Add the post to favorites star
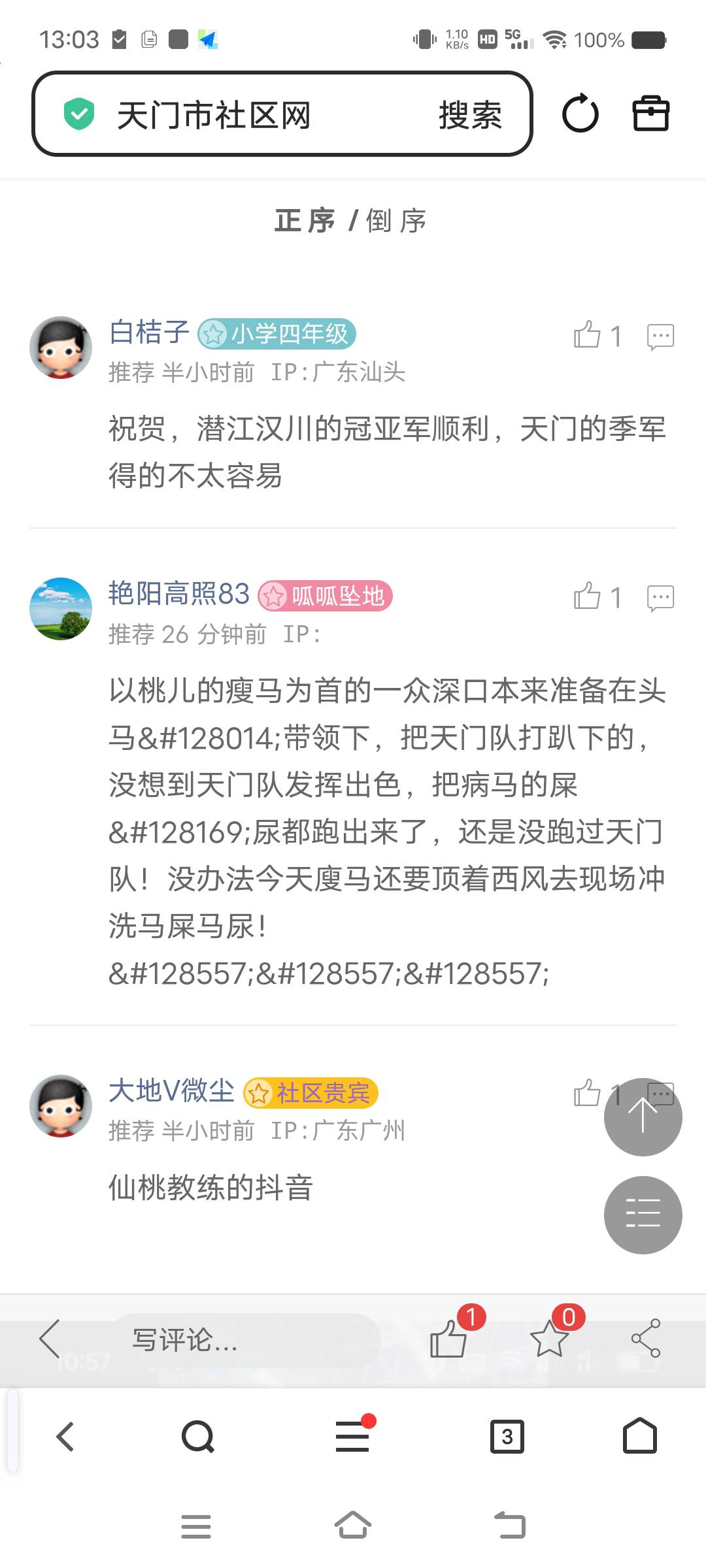Screen dimensions: 706x1568 [x=549, y=1339]
